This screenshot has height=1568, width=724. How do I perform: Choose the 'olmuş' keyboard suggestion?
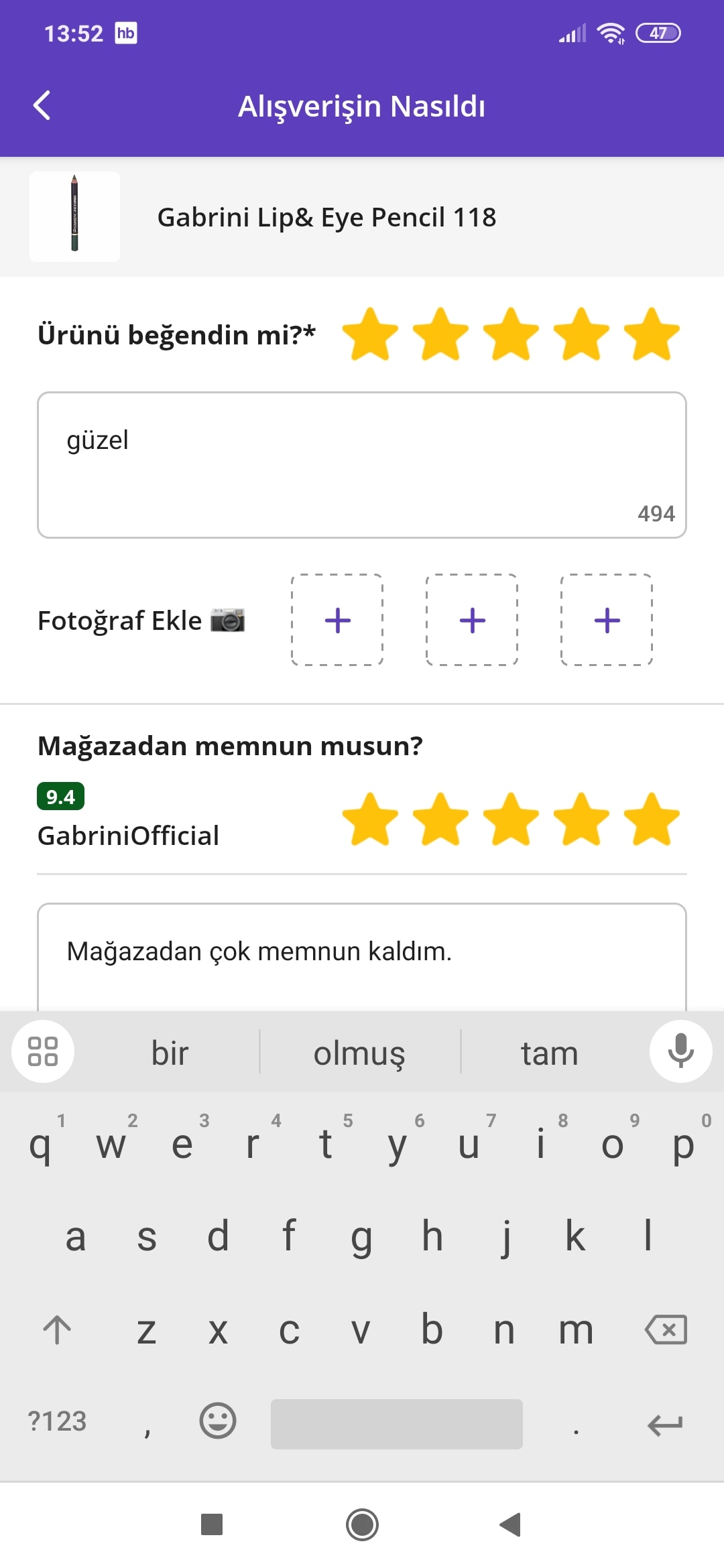coord(359,1053)
